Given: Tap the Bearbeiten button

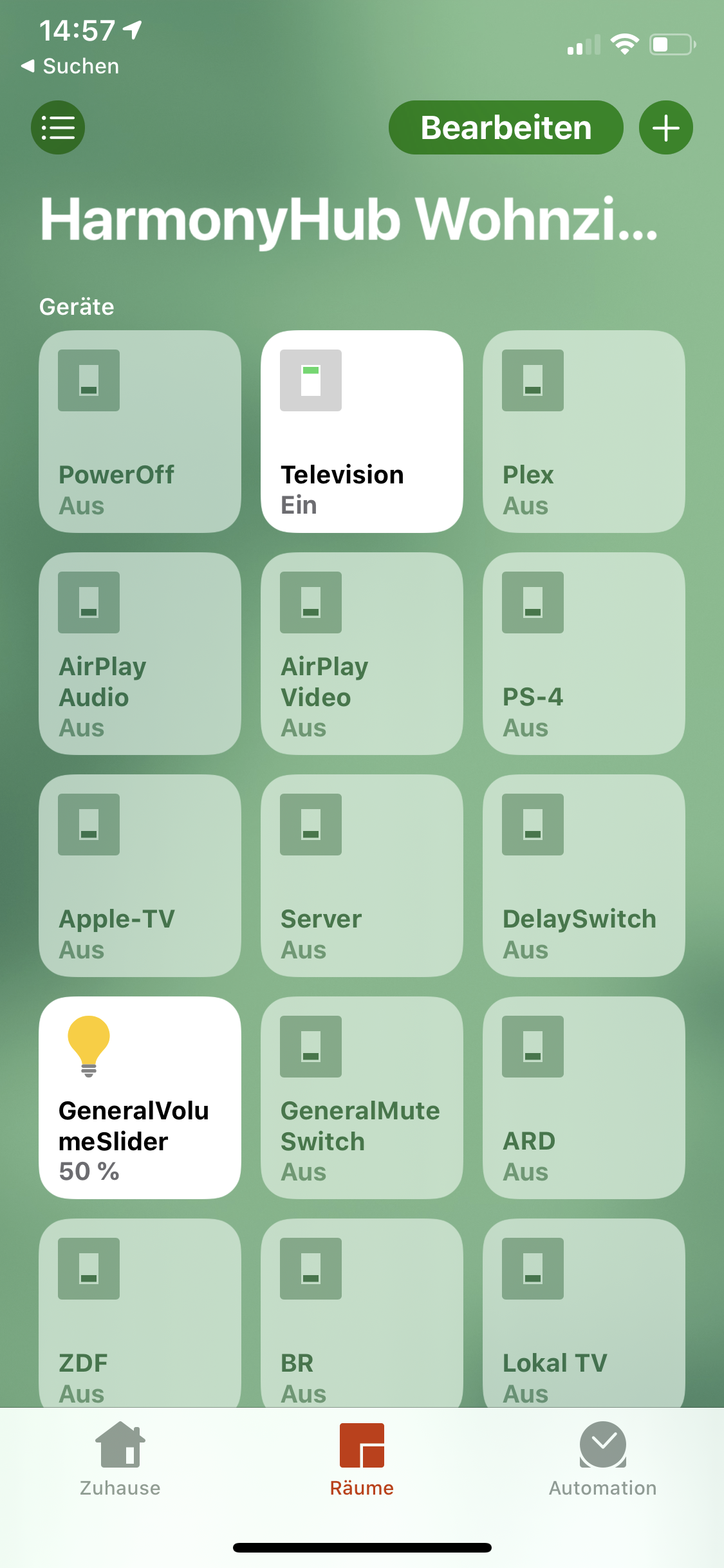Looking at the screenshot, I should tap(506, 127).
